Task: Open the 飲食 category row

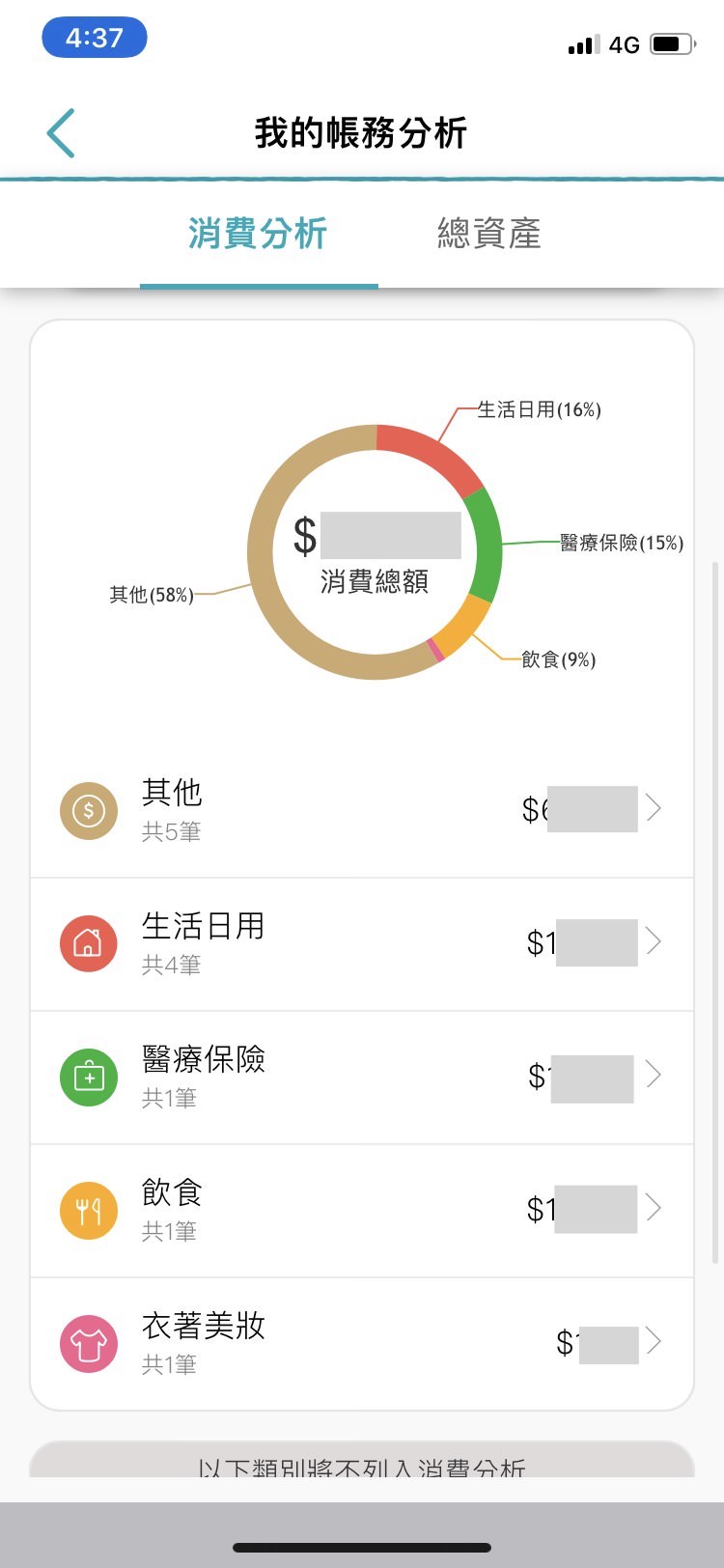Action: click(362, 1211)
